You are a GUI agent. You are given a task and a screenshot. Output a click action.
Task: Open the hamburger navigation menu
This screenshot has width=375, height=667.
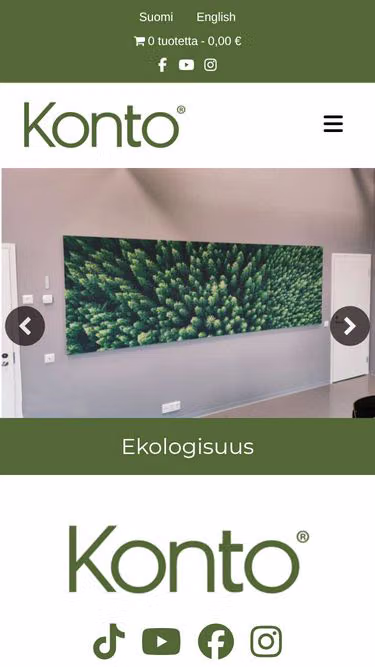tap(333, 124)
